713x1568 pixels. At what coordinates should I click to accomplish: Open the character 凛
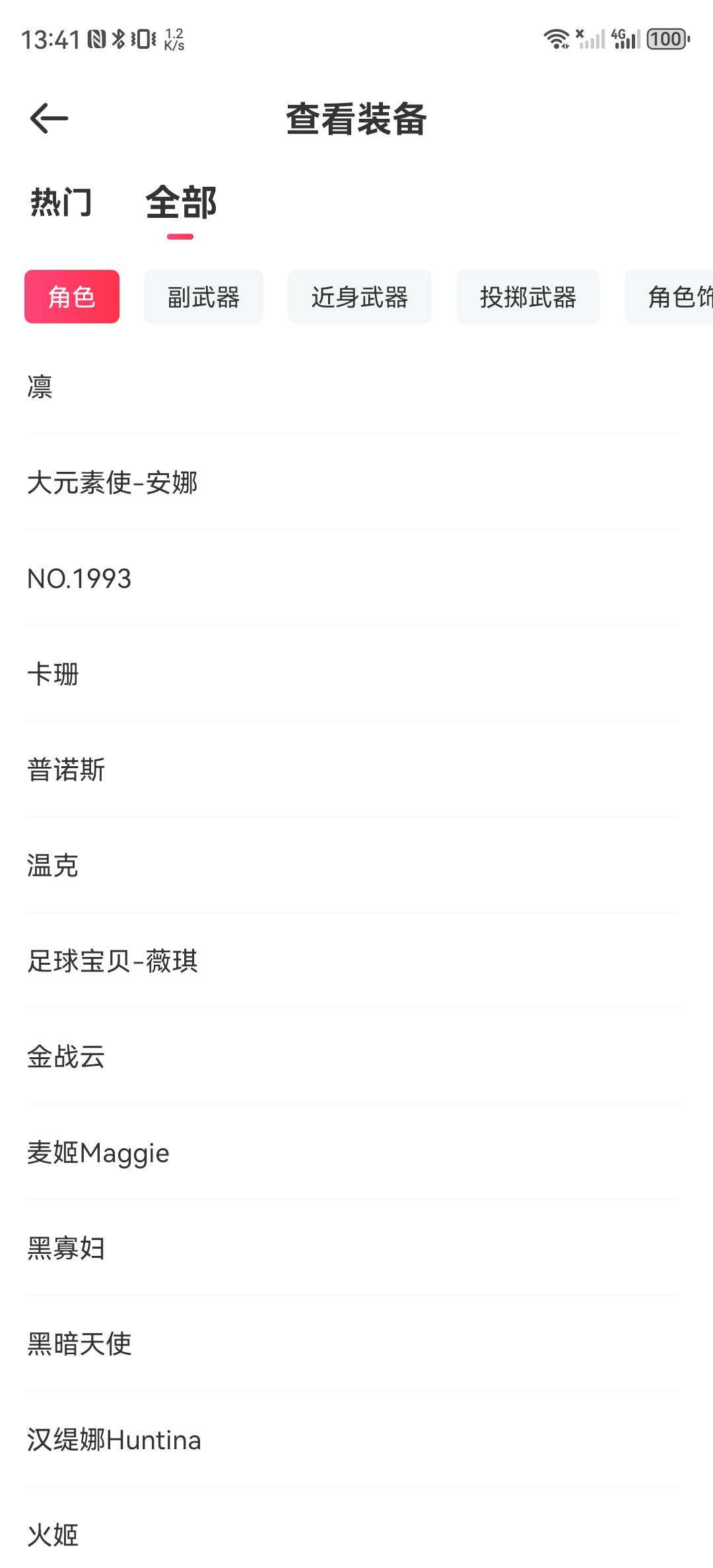tap(40, 387)
